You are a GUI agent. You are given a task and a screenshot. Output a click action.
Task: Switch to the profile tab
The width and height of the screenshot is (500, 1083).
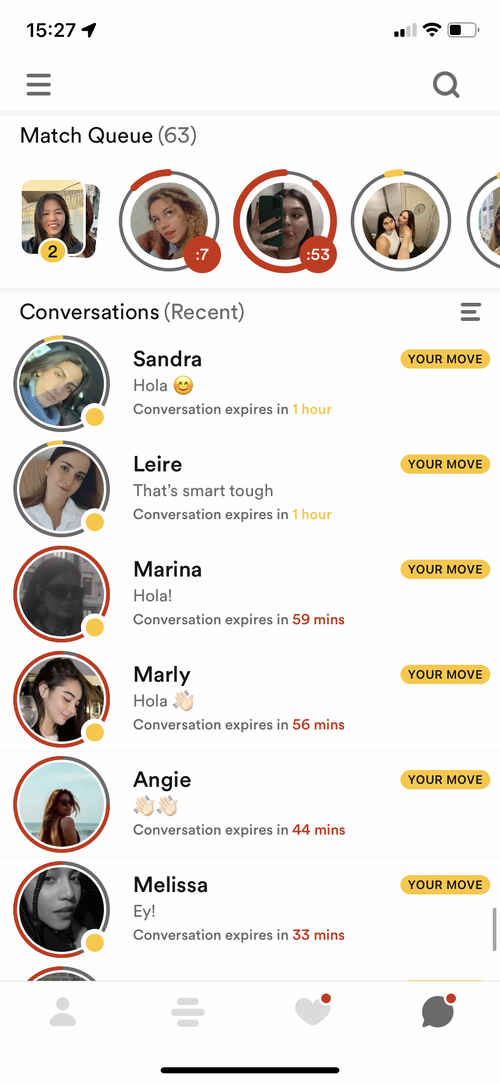coord(63,1012)
